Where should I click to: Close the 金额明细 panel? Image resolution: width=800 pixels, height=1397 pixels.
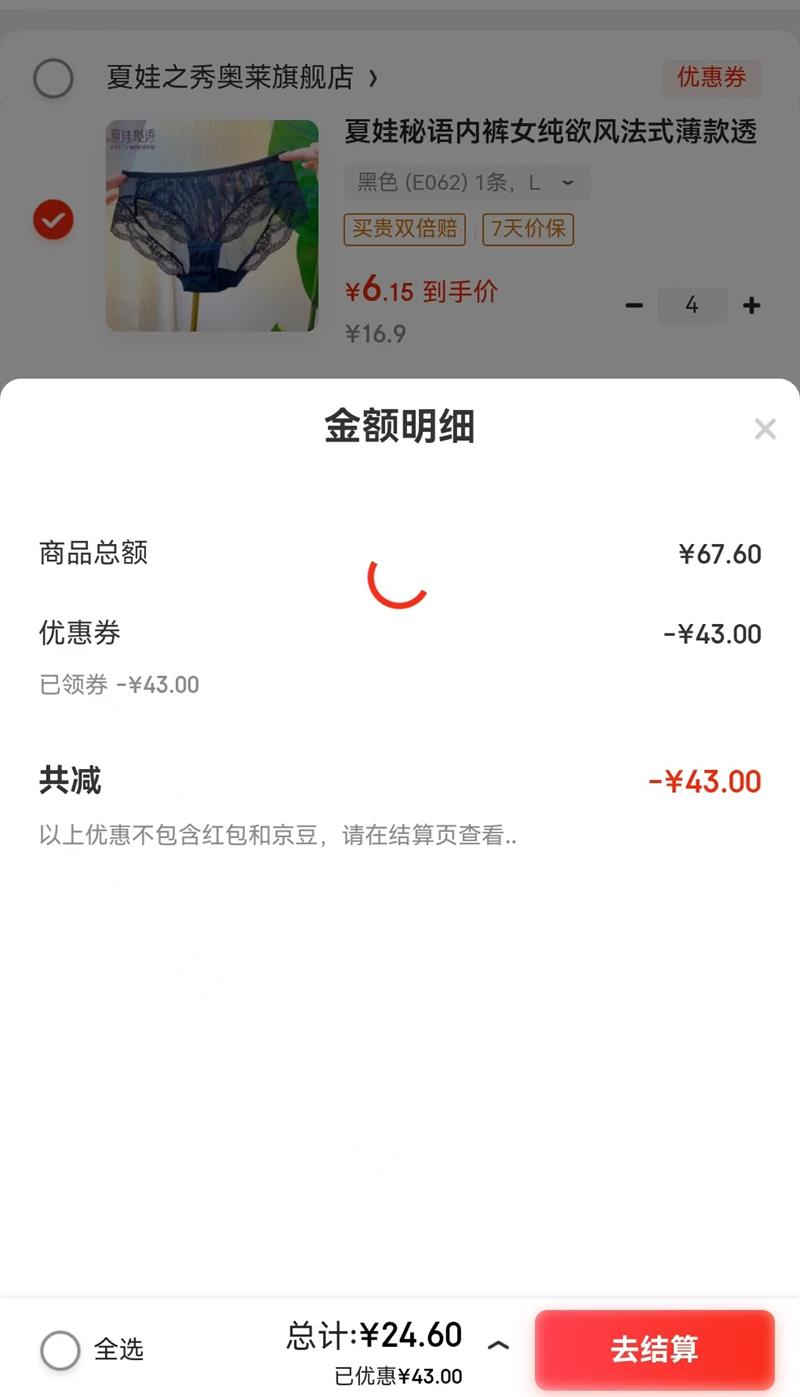point(765,429)
